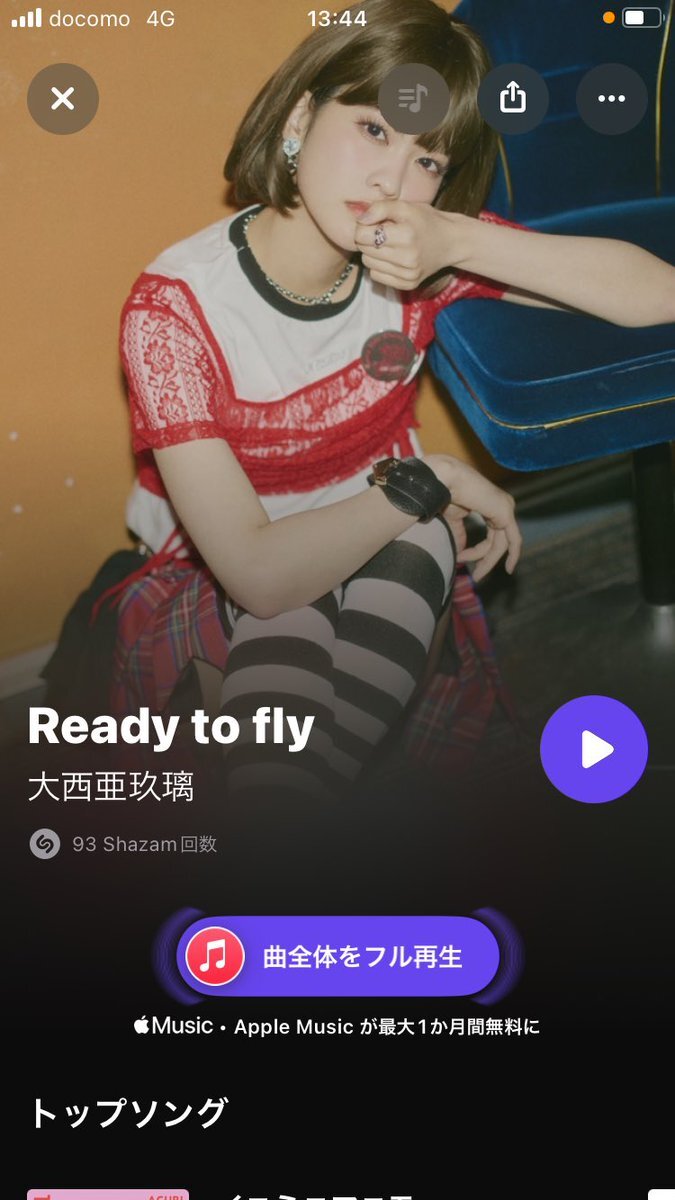
Task: Close the Ready to fly song page
Action: [63, 98]
